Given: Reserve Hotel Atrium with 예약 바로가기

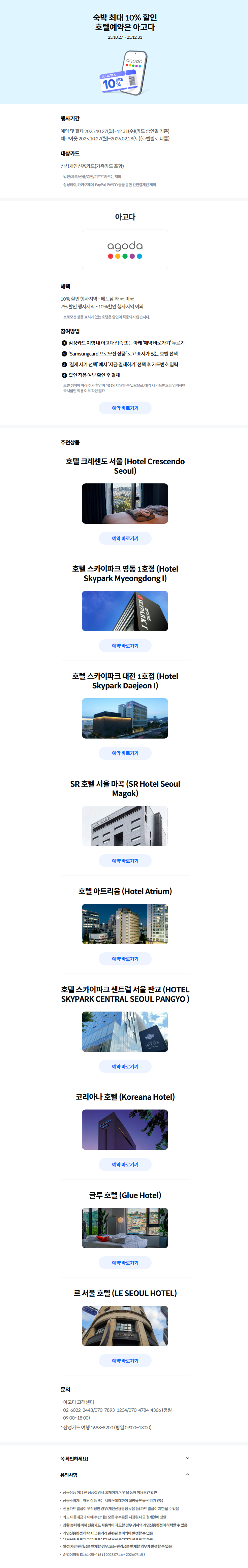Looking at the screenshot, I should [x=125, y=959].
